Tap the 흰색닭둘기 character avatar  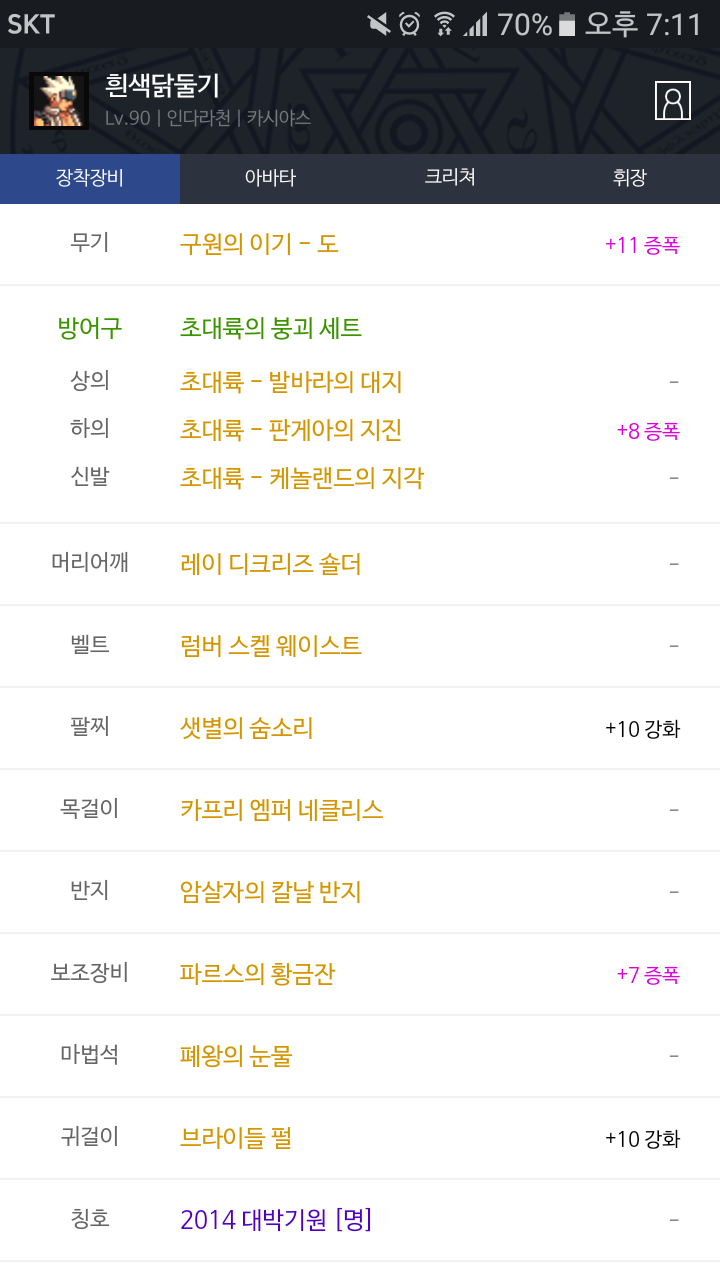click(59, 100)
